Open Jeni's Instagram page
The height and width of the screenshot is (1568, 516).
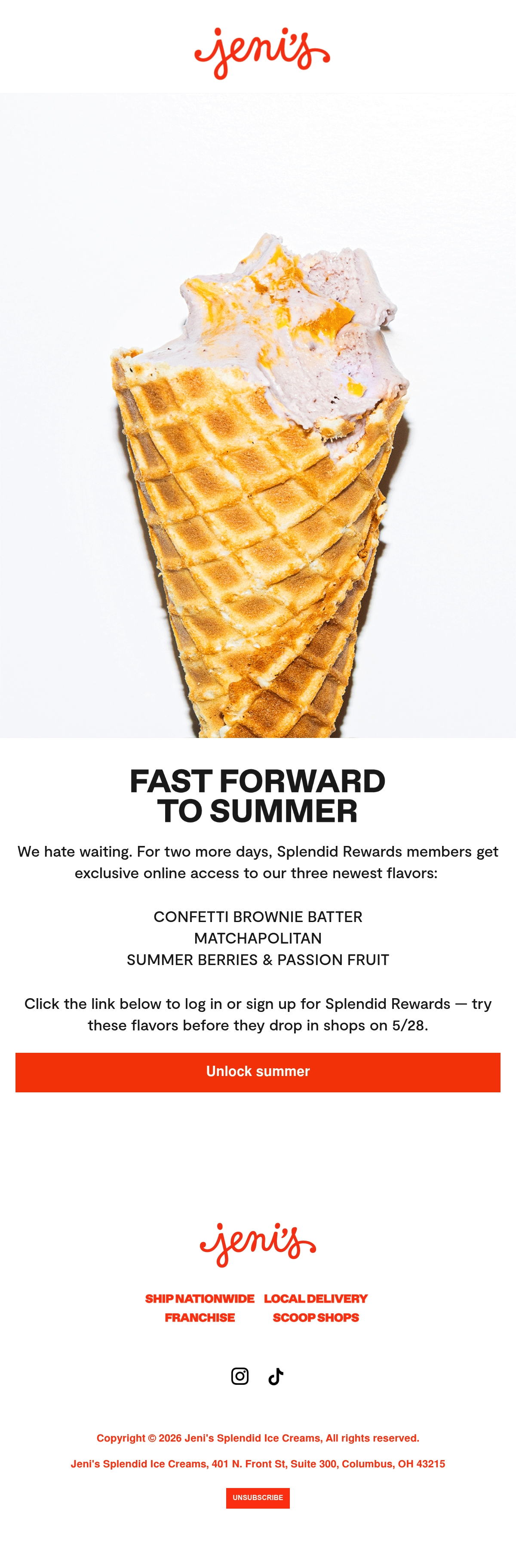point(240,1376)
